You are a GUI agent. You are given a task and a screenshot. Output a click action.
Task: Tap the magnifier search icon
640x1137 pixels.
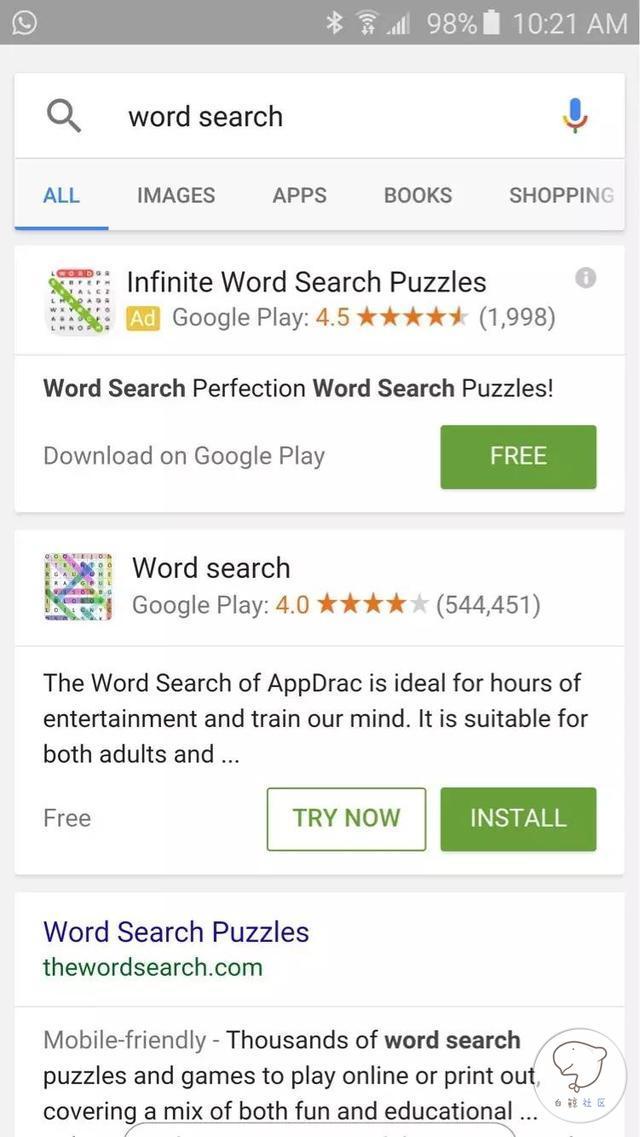point(64,117)
